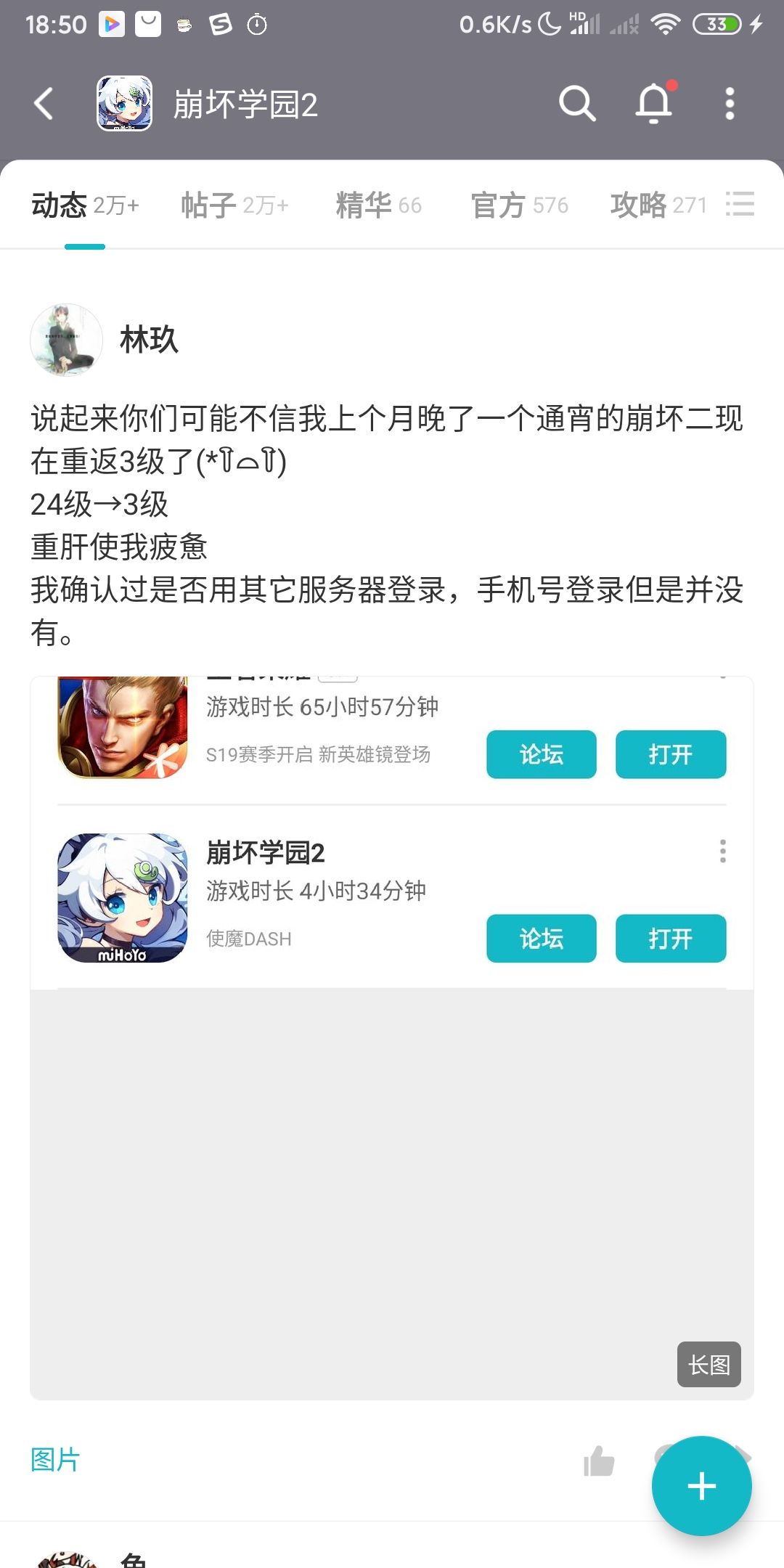Screen dimensions: 784x1568
Task: Tap the 图片 link below the post
Action: 55,1459
